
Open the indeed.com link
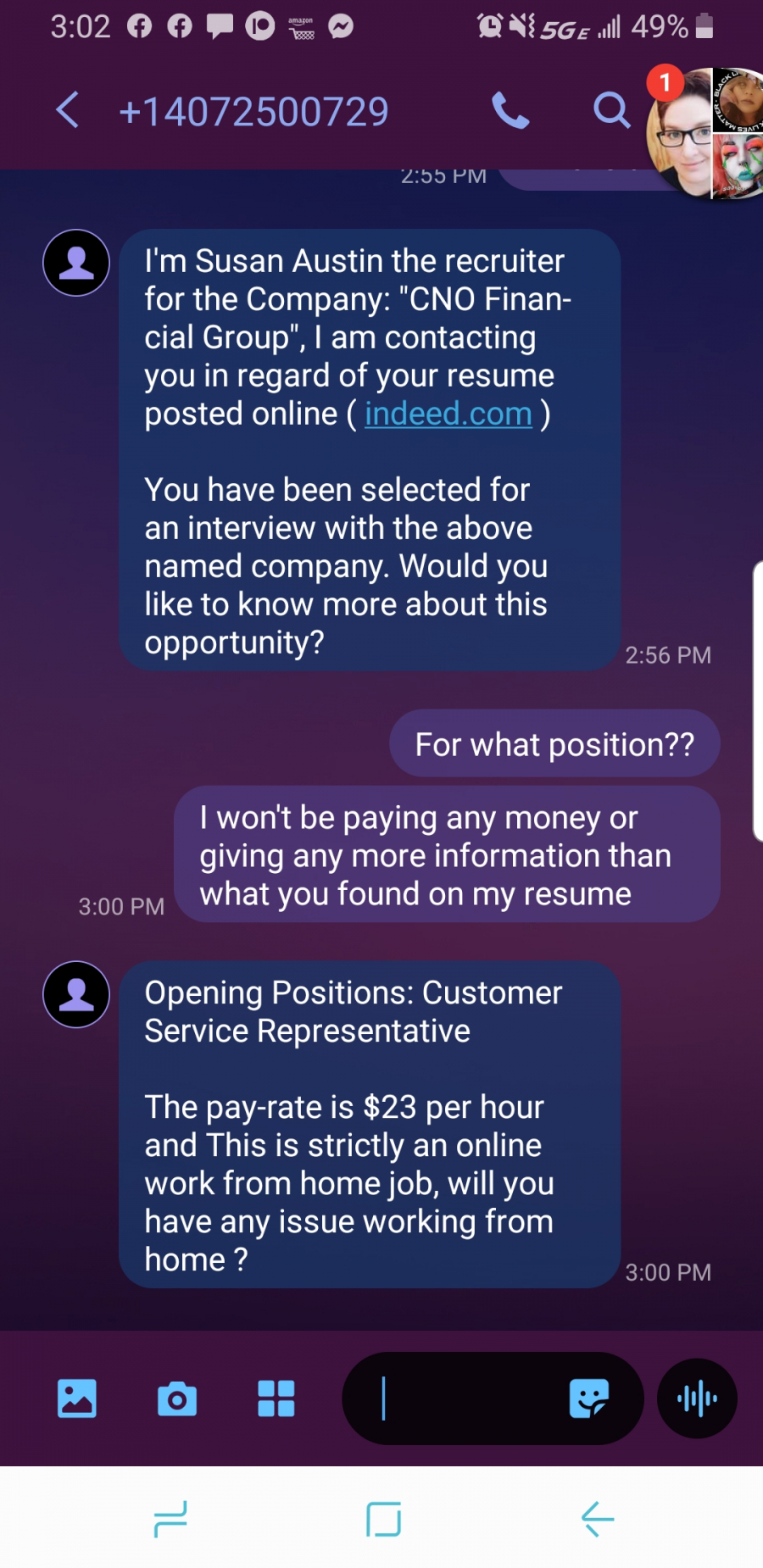pos(448,414)
